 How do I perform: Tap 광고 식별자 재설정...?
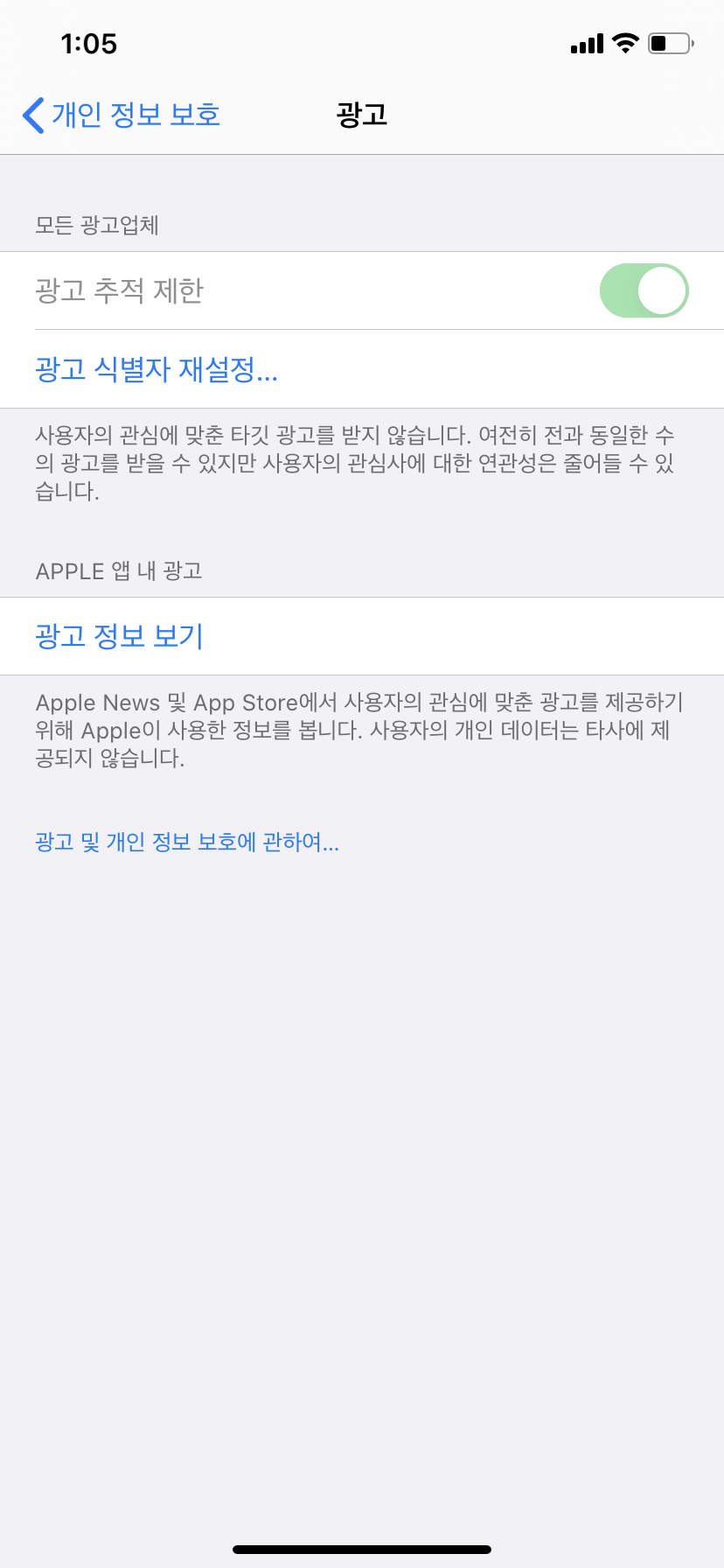coord(157,369)
